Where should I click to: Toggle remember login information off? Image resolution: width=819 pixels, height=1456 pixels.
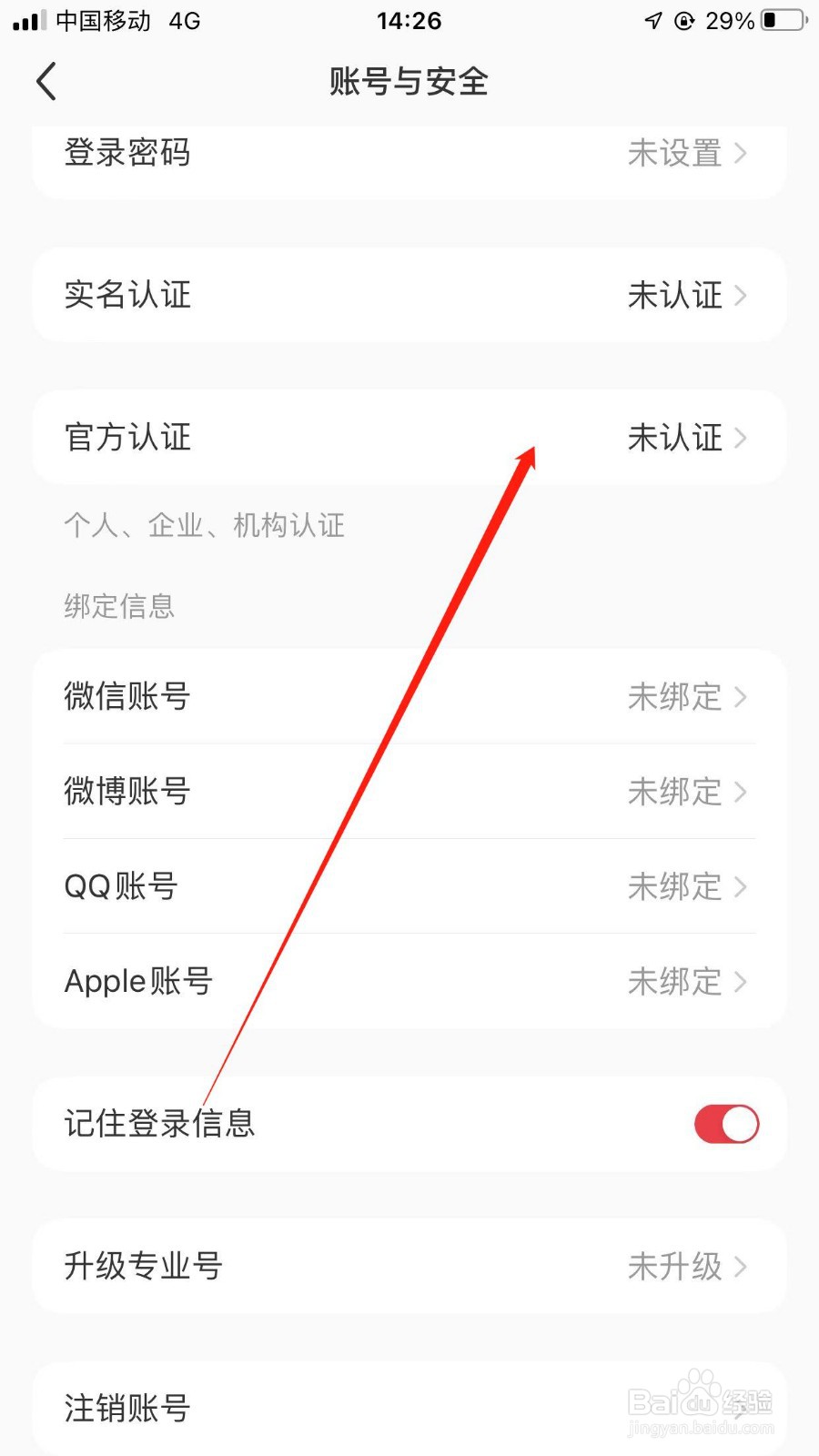(725, 1124)
